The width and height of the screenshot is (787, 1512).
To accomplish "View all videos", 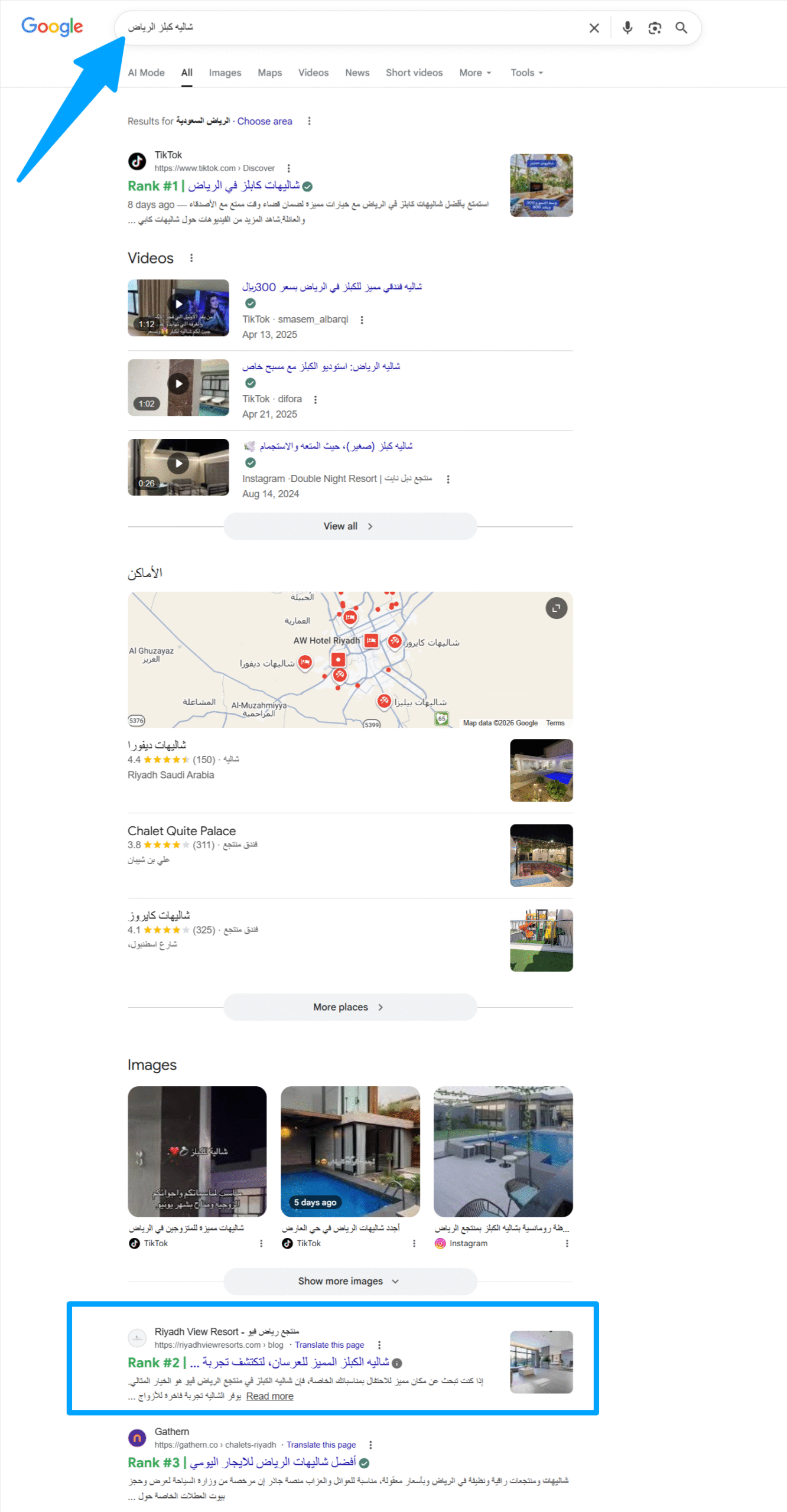I will click(349, 526).
